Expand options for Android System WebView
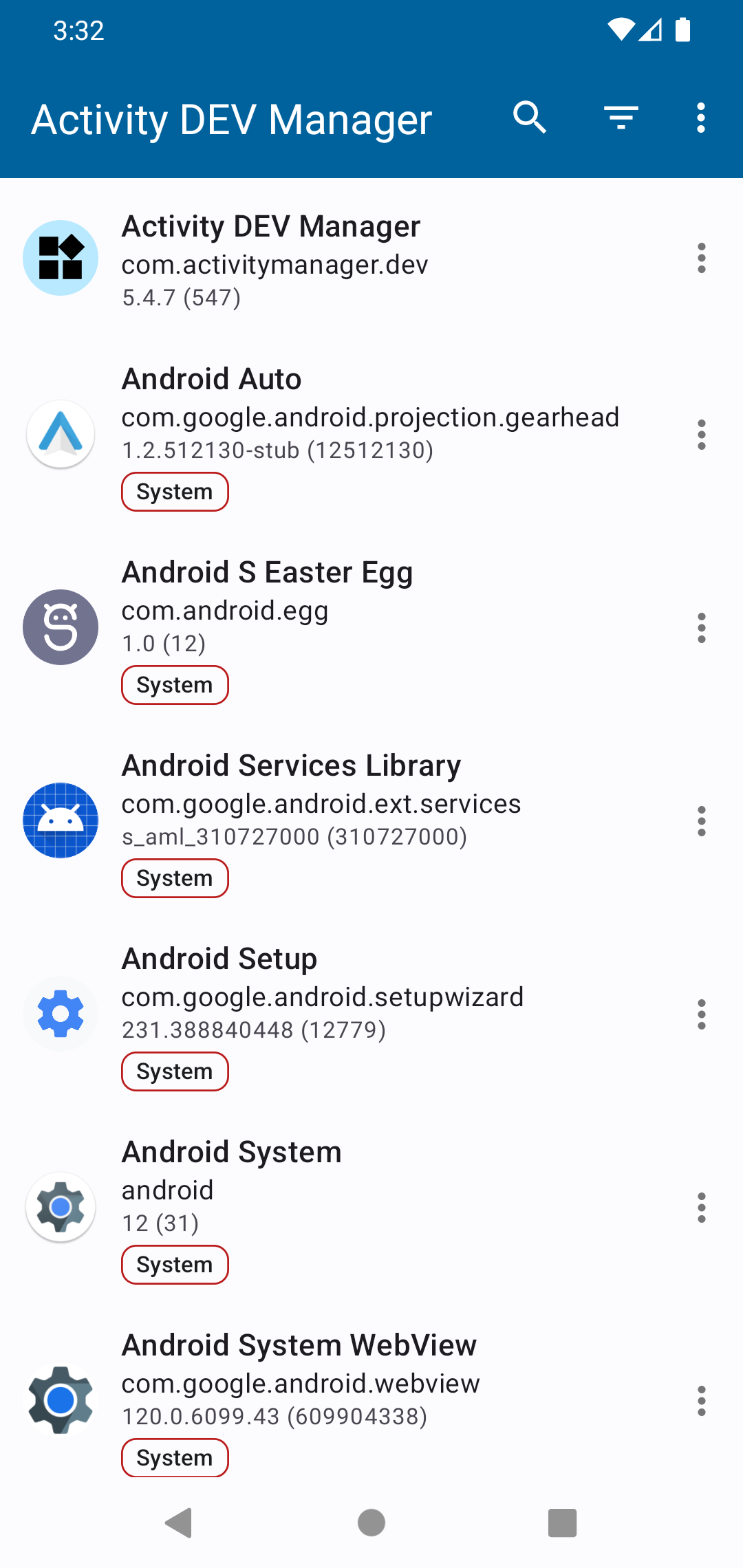 click(x=701, y=1400)
